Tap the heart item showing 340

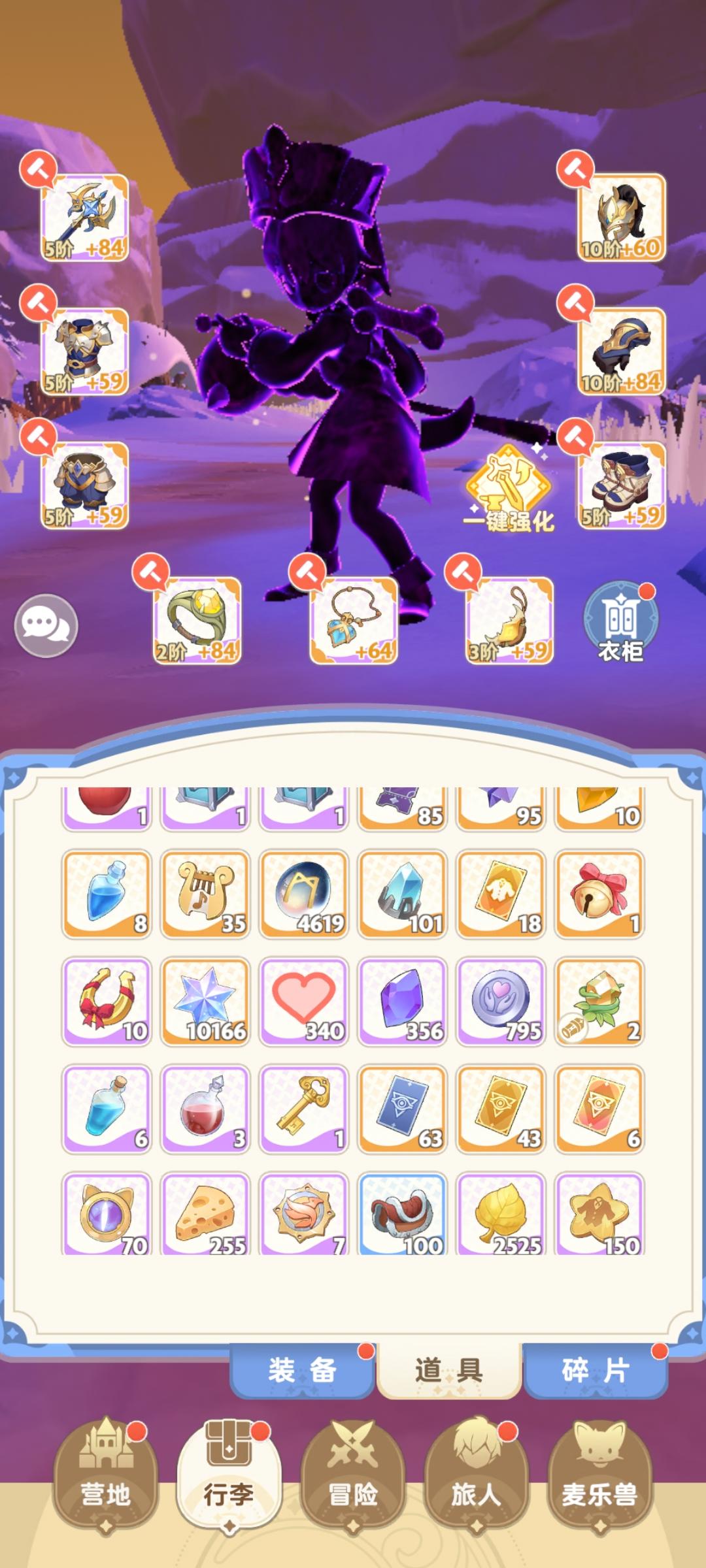tap(303, 1000)
